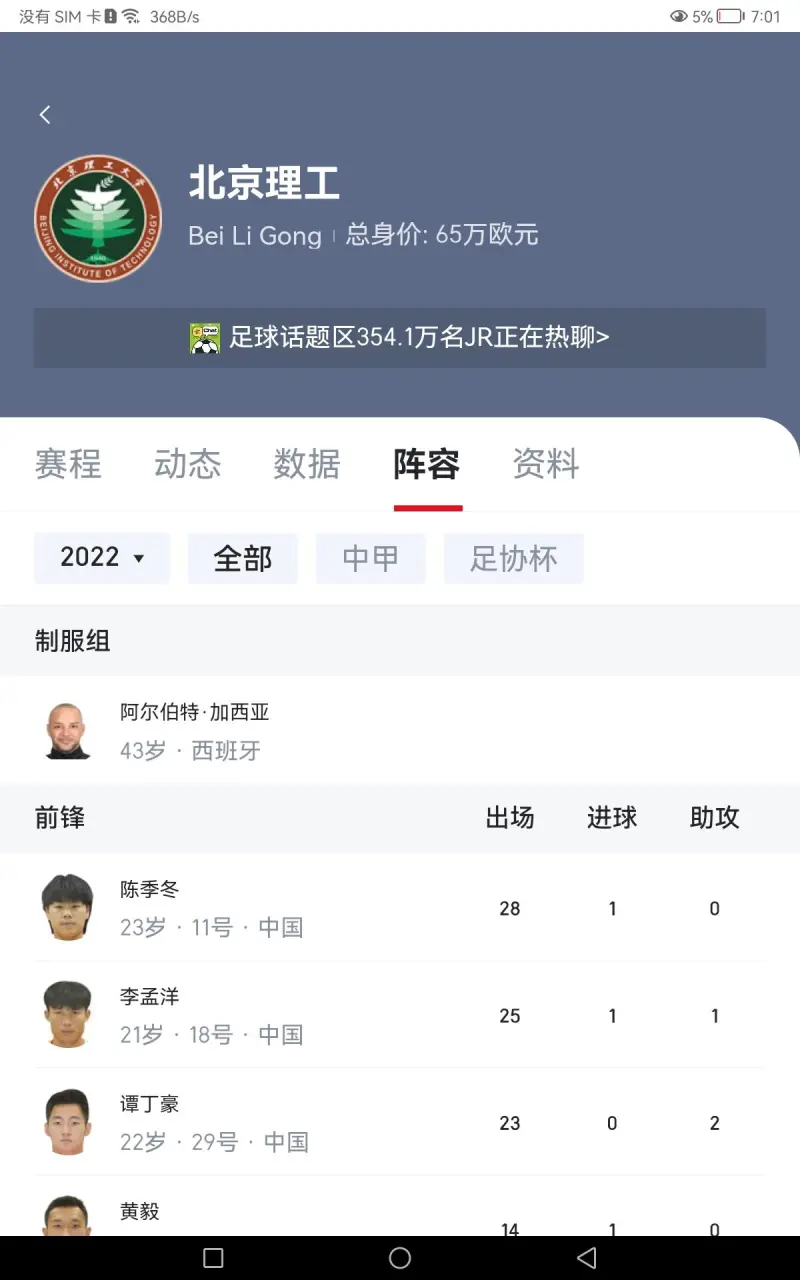This screenshot has height=1280, width=800.
Task: Open player 黄毅's profile
Action: (x=400, y=1208)
